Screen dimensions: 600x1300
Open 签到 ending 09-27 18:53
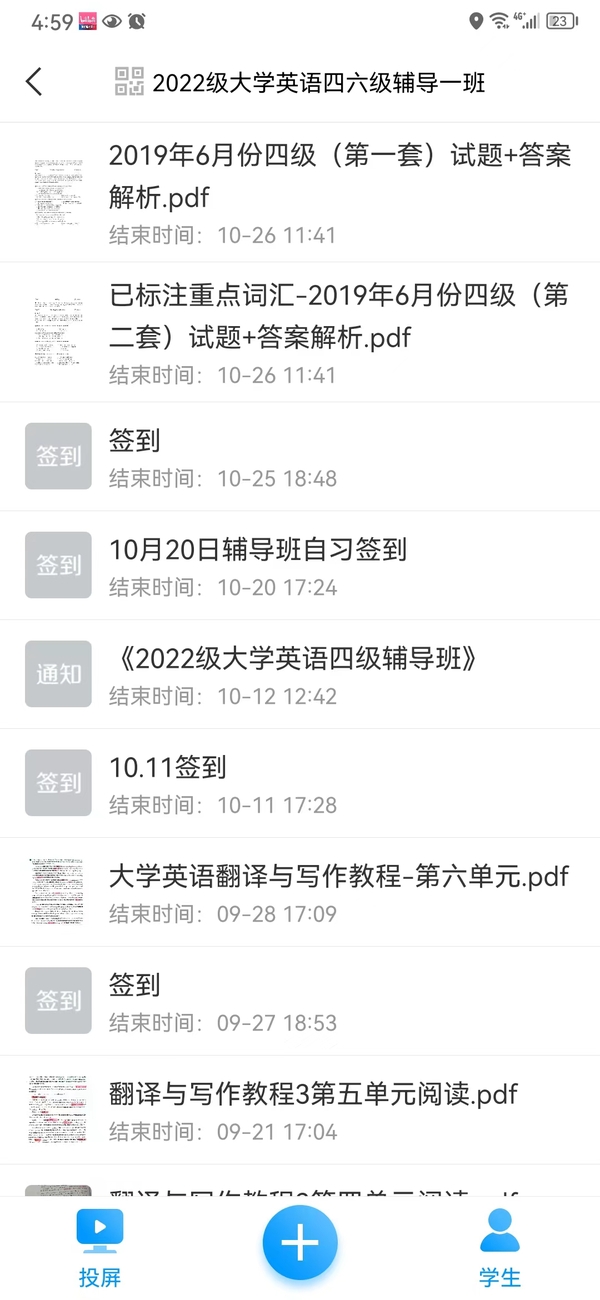[300, 1002]
